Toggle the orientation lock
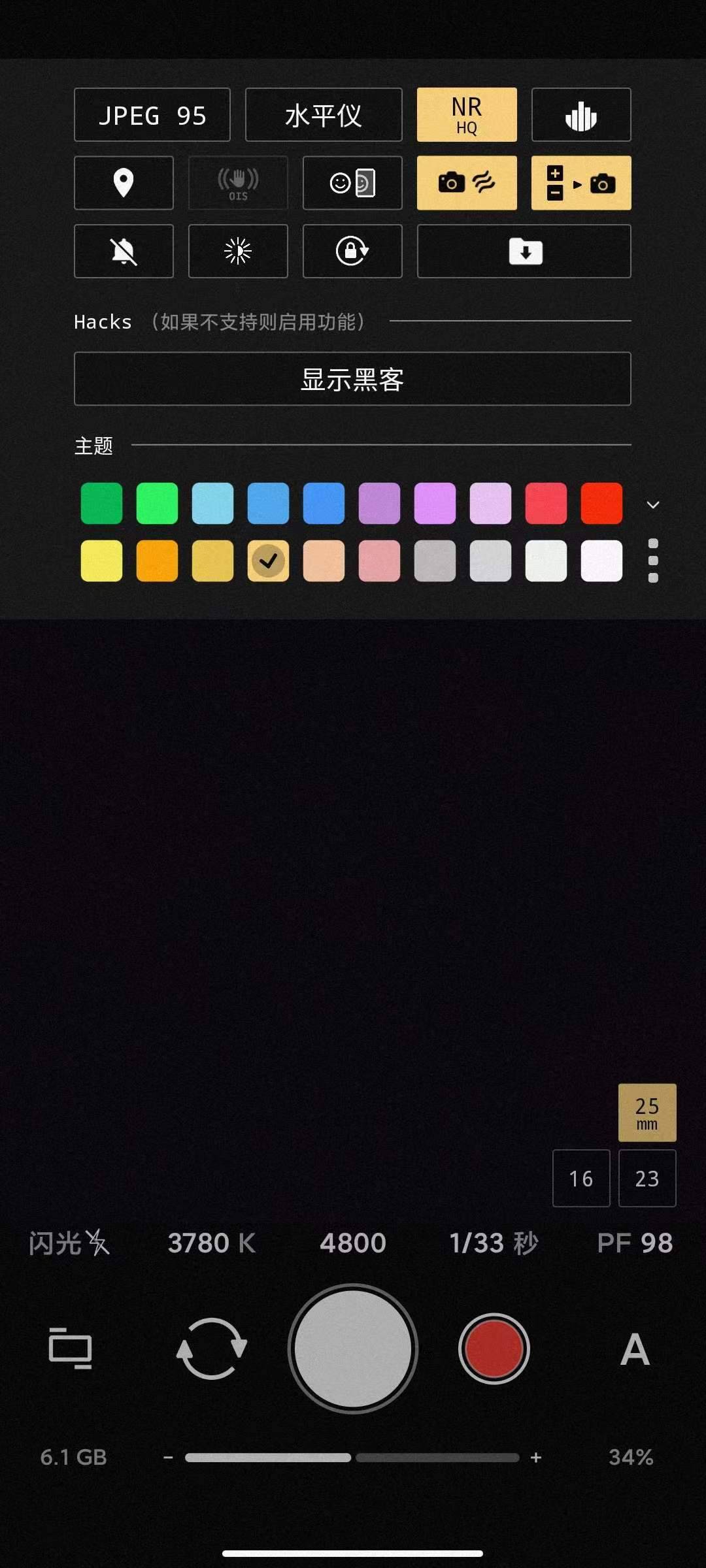Screen dimensions: 706x1568 point(352,252)
